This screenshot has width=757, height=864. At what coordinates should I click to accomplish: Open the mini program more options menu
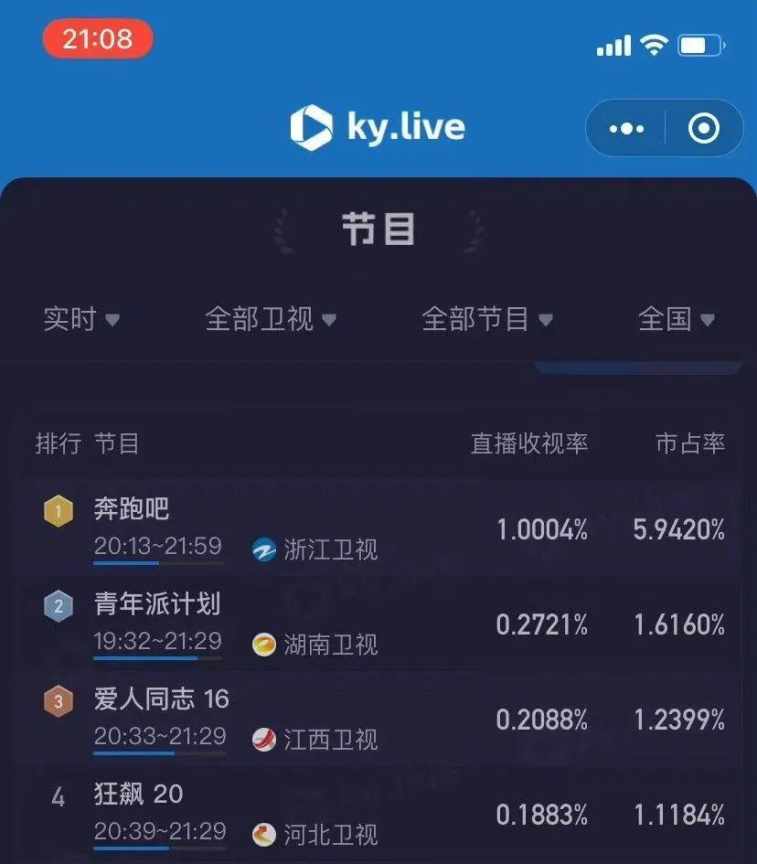pos(626,129)
